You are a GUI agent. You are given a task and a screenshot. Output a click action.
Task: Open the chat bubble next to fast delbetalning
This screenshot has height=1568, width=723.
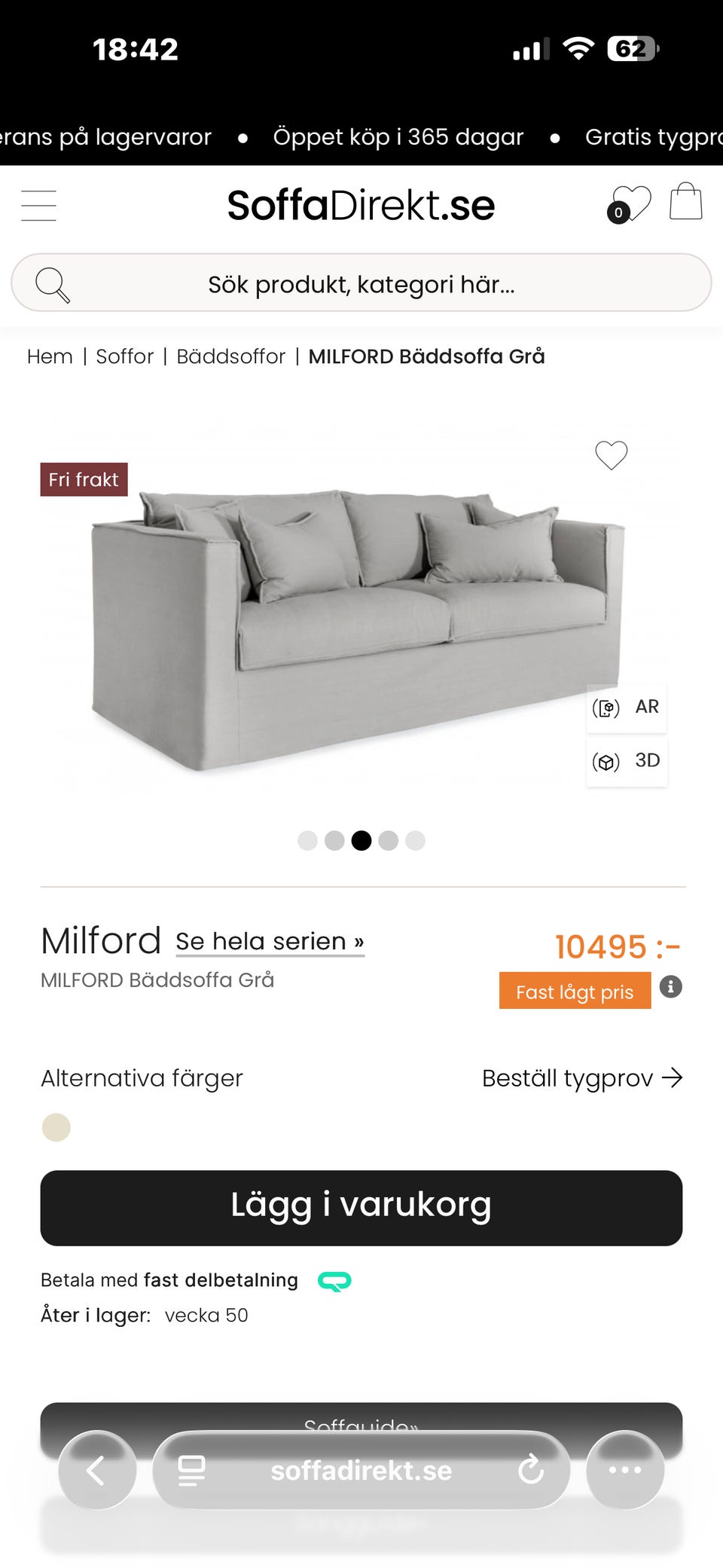(x=334, y=1279)
